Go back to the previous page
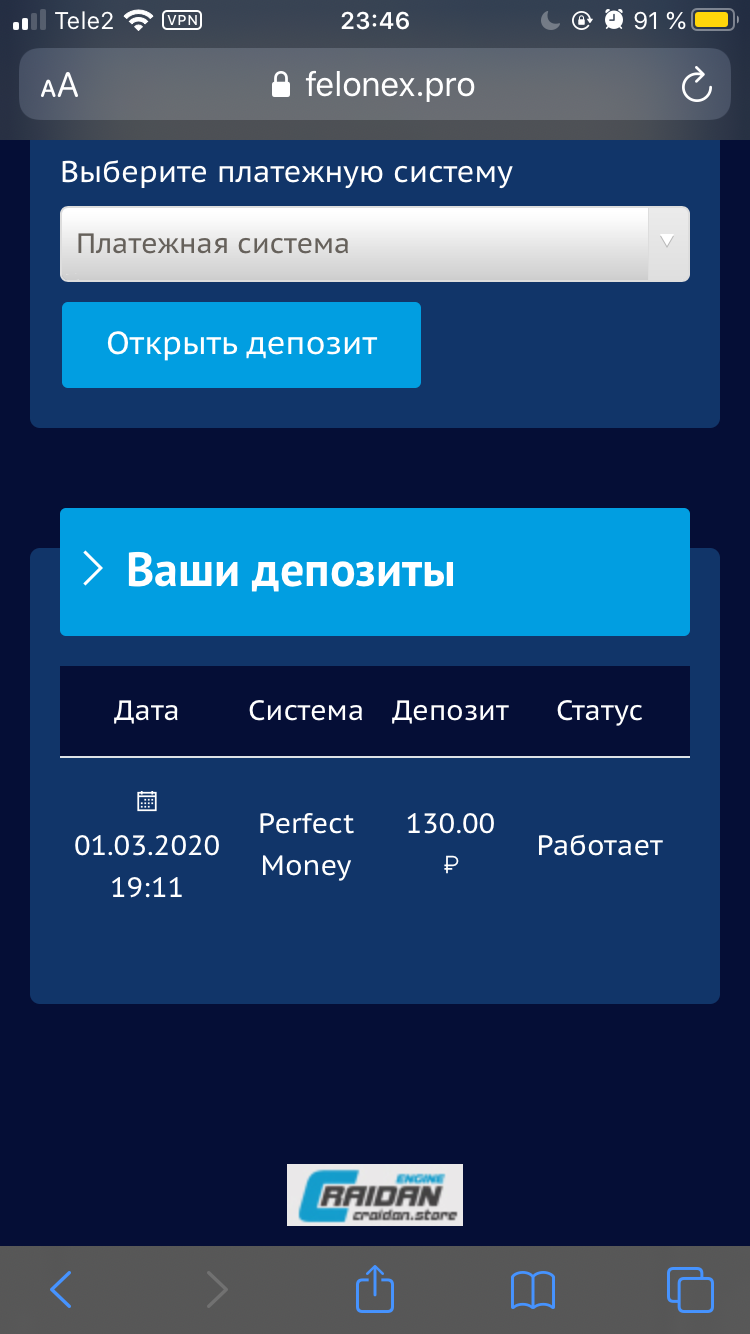 pos(61,1289)
